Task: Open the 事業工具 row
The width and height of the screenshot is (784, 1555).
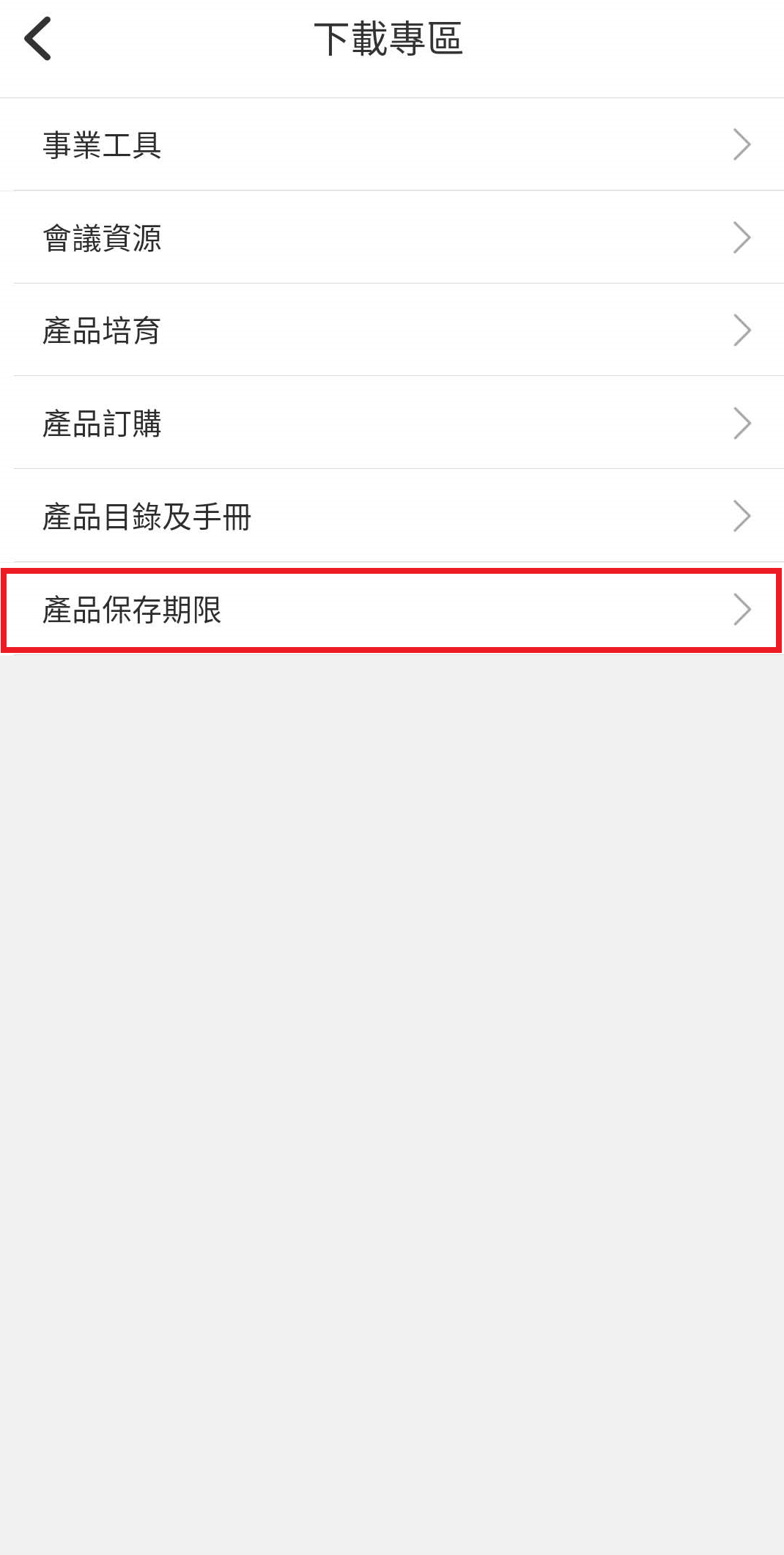Action: pyautogui.click(x=392, y=144)
